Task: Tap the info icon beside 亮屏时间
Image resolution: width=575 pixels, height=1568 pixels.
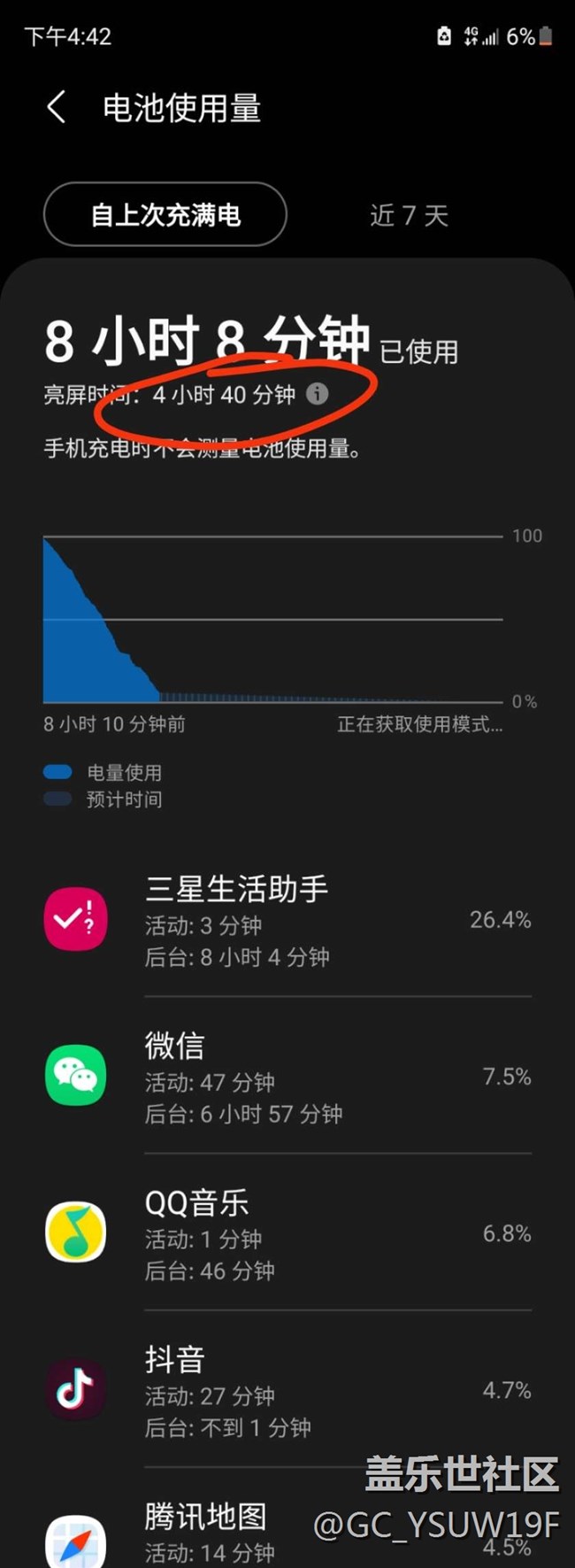Action: [317, 394]
